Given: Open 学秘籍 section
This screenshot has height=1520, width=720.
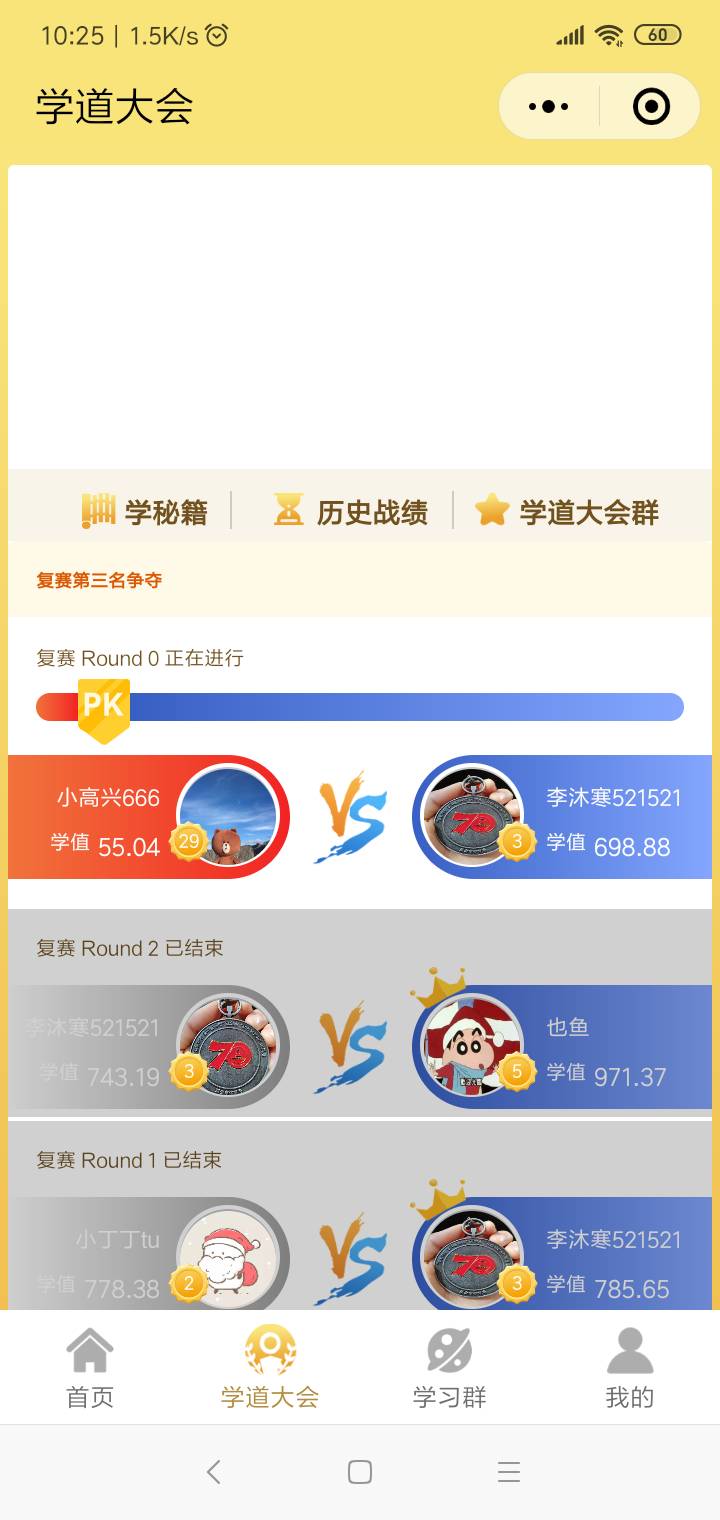Looking at the screenshot, I should coord(146,511).
